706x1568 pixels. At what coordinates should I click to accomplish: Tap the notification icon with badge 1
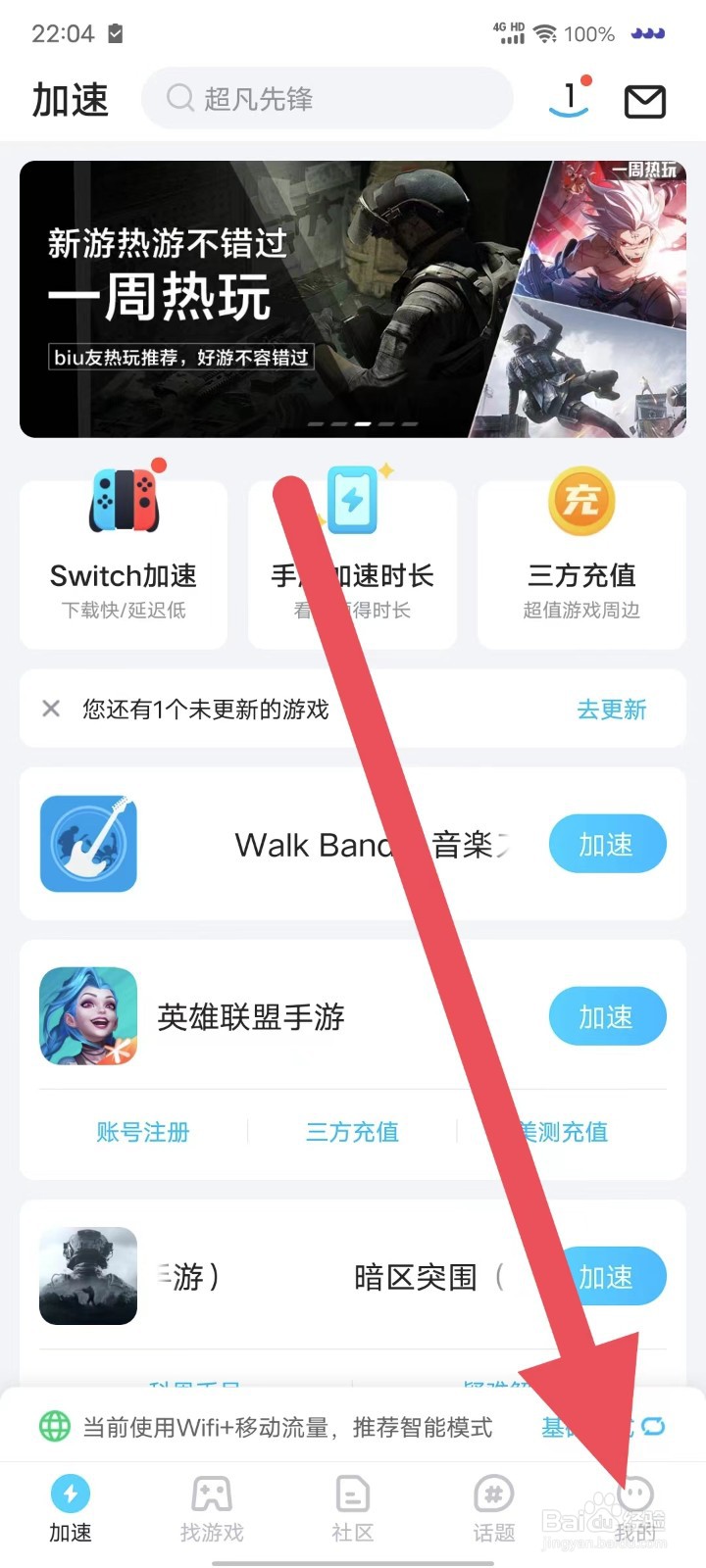[569, 100]
